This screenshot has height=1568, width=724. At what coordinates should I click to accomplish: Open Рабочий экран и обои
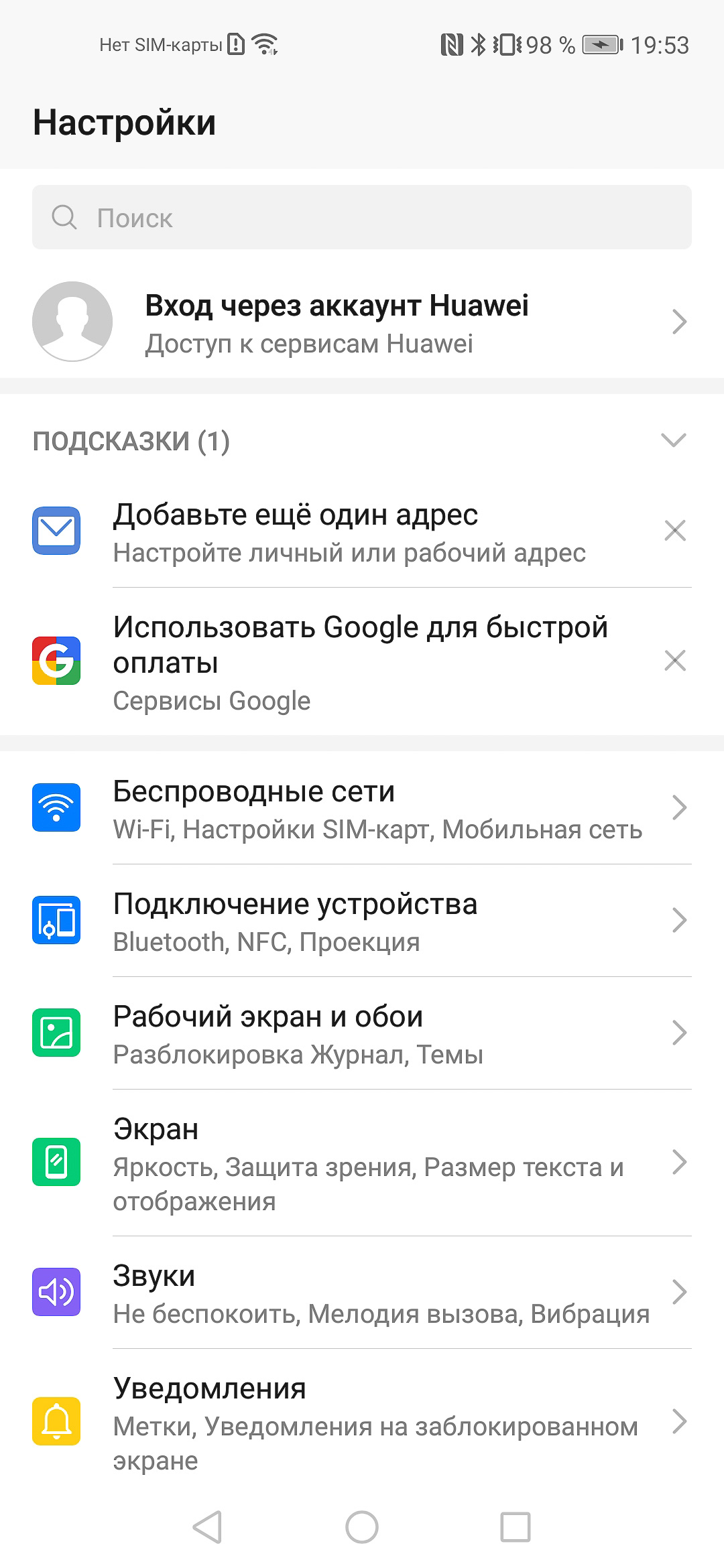point(362,1033)
